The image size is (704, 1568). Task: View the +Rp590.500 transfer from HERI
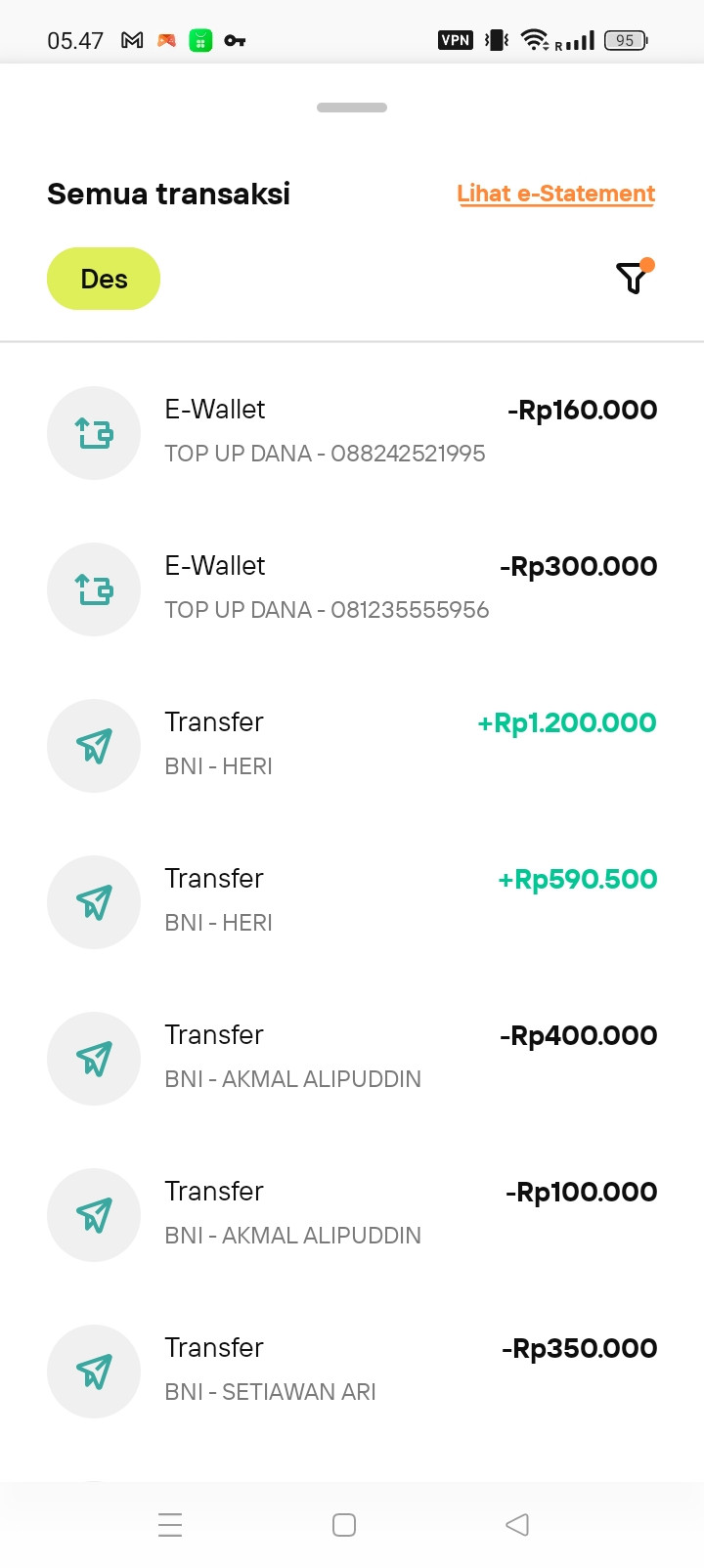(x=352, y=901)
